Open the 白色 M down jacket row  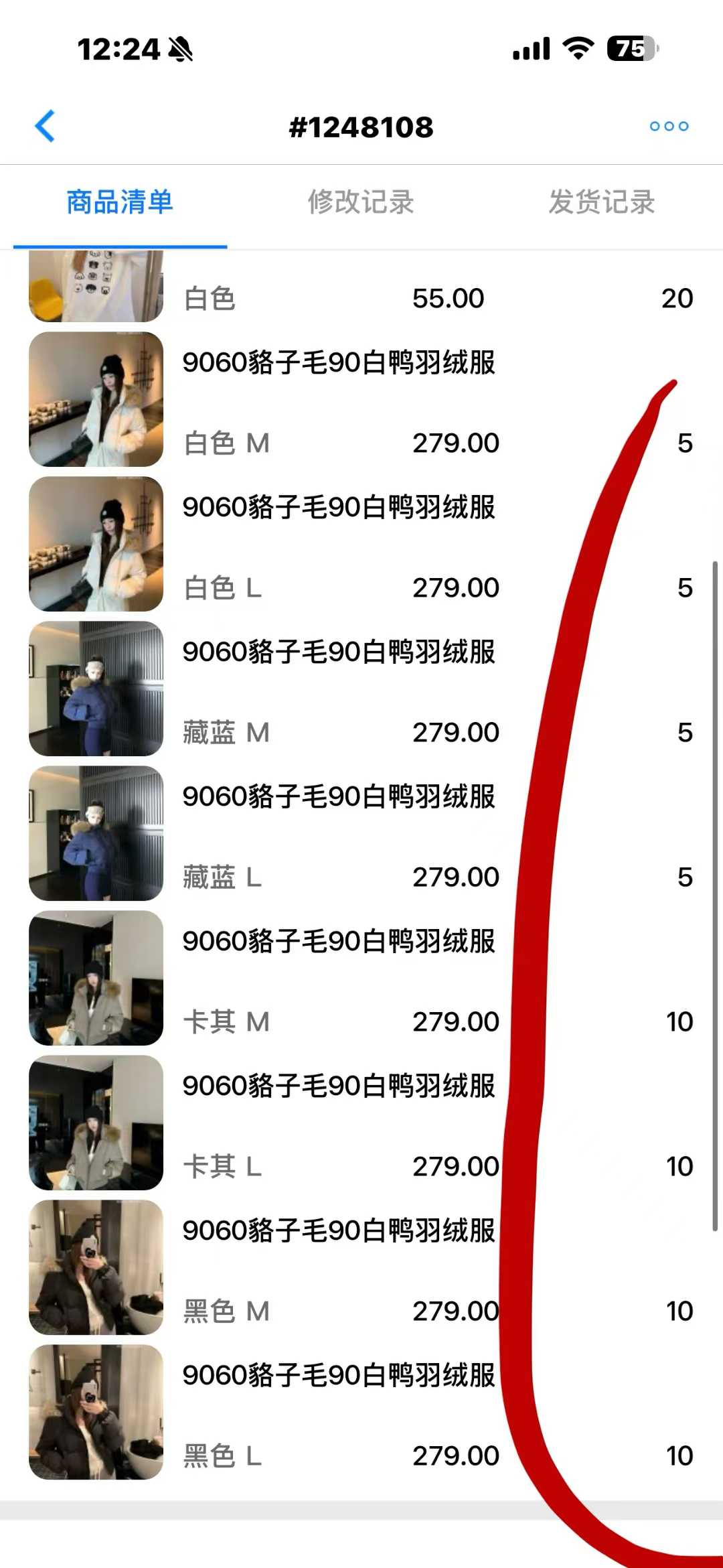click(x=339, y=401)
